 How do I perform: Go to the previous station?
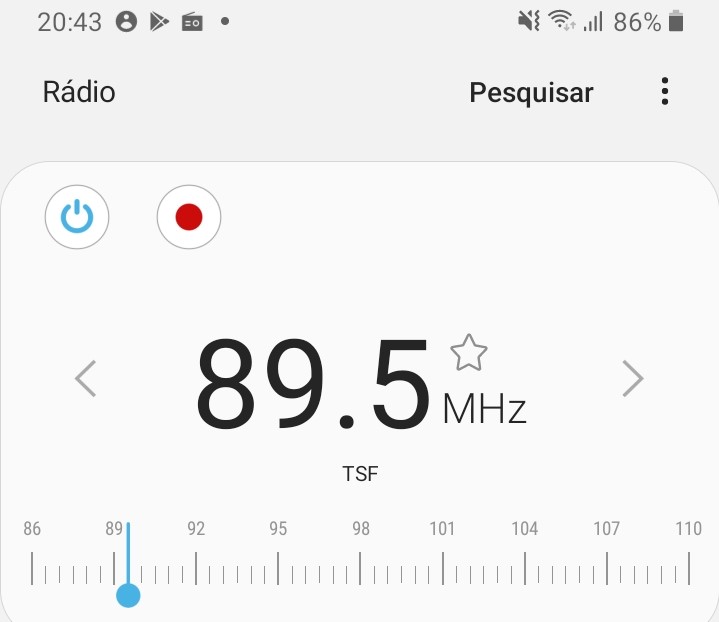86,379
